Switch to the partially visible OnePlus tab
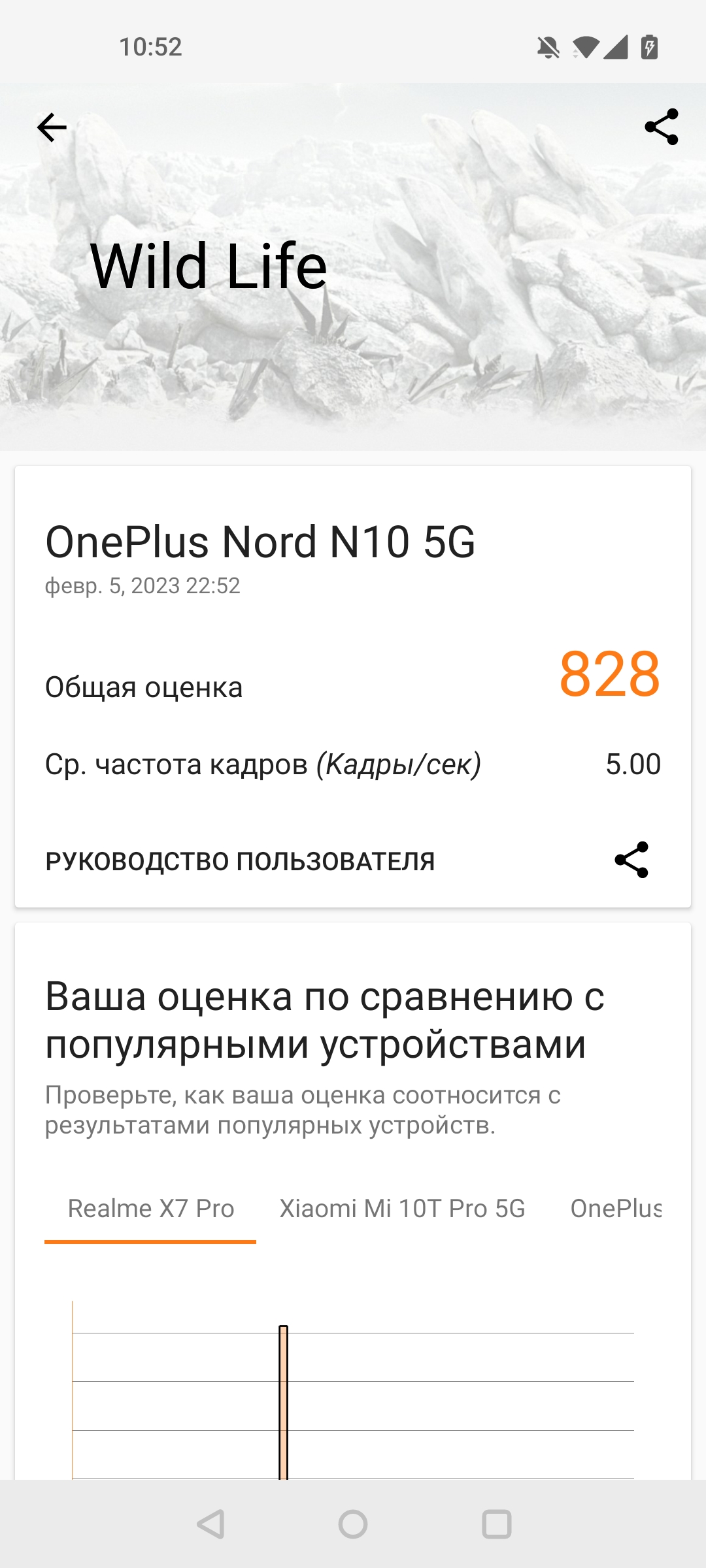This screenshot has width=706, height=1568. point(616,1209)
